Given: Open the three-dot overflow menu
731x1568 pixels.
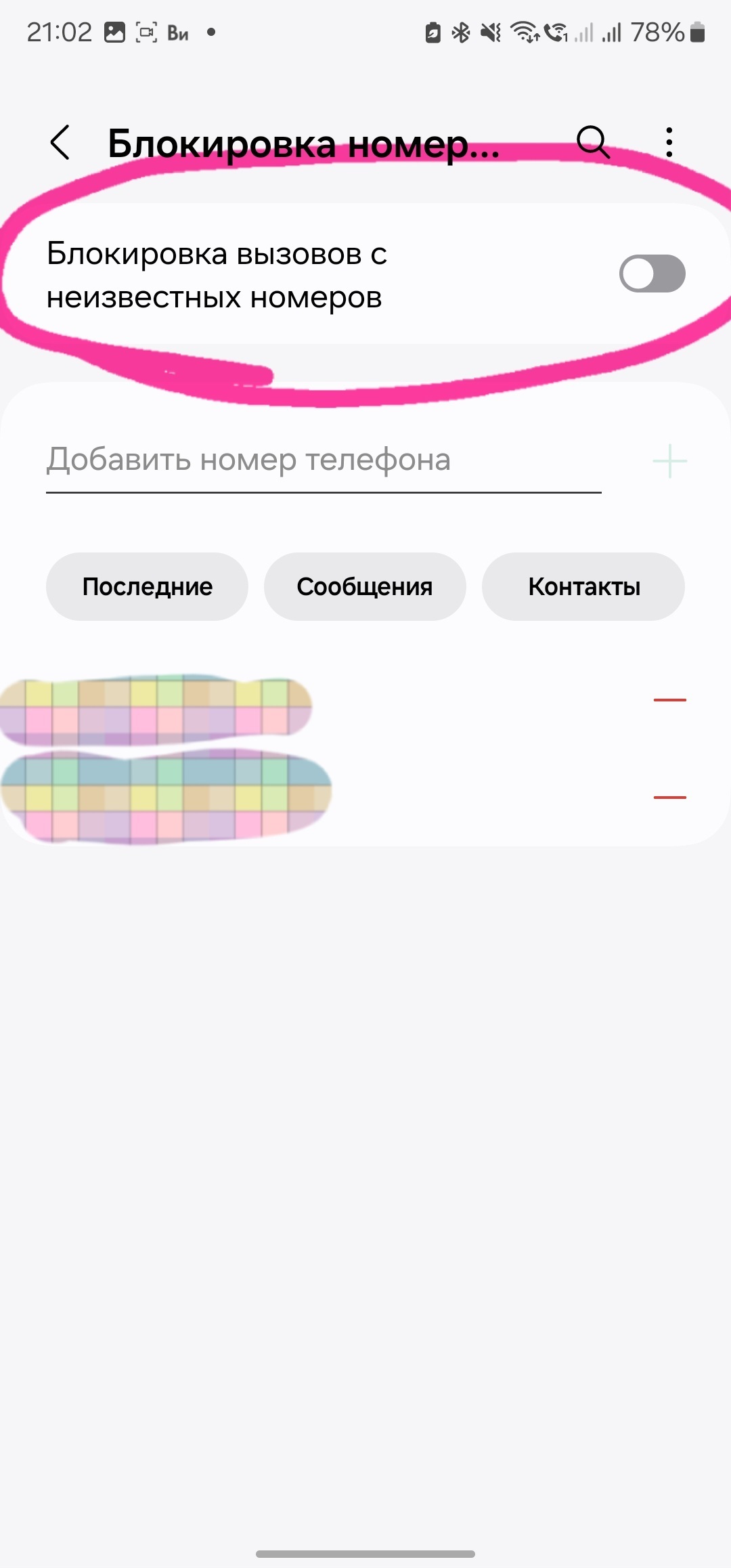Looking at the screenshot, I should 669,143.
